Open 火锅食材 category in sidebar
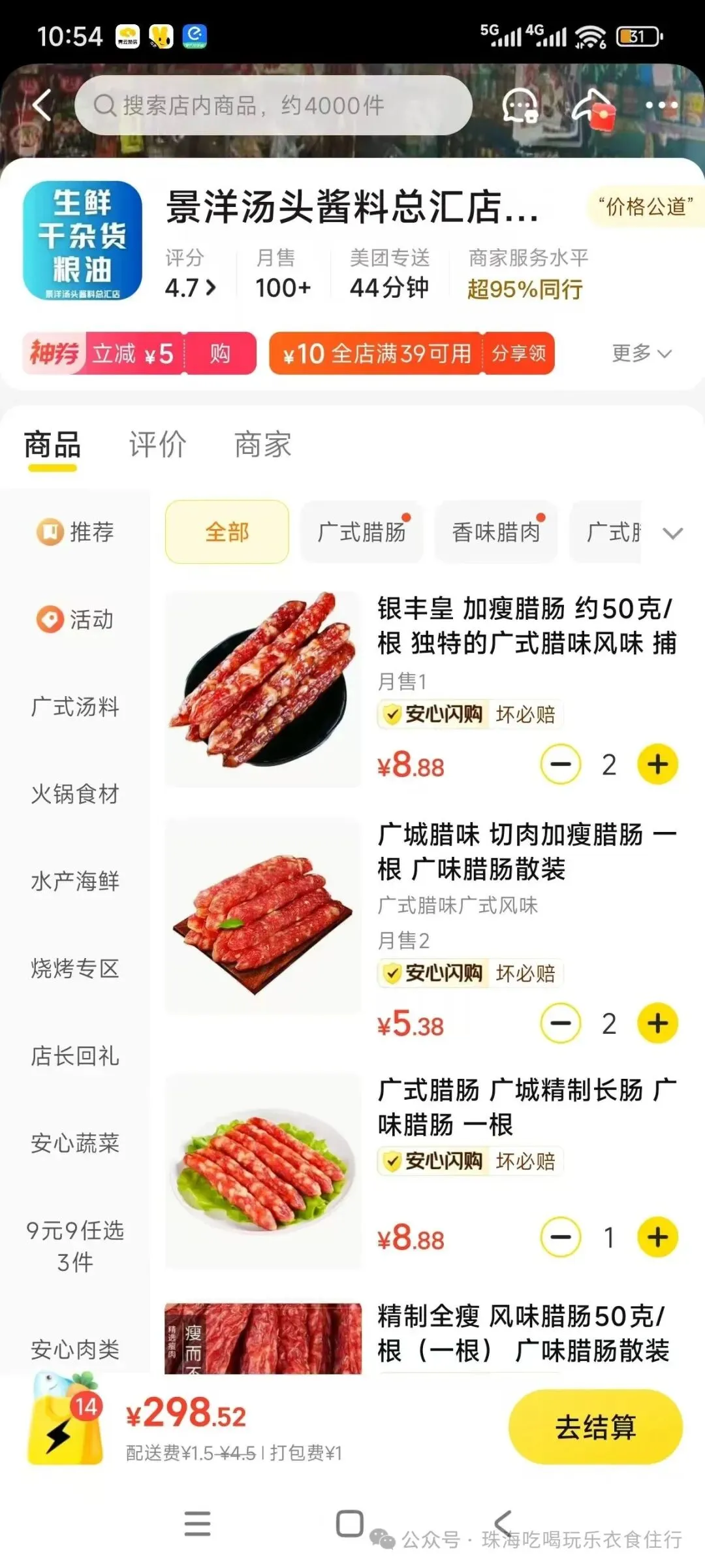 coord(75,794)
